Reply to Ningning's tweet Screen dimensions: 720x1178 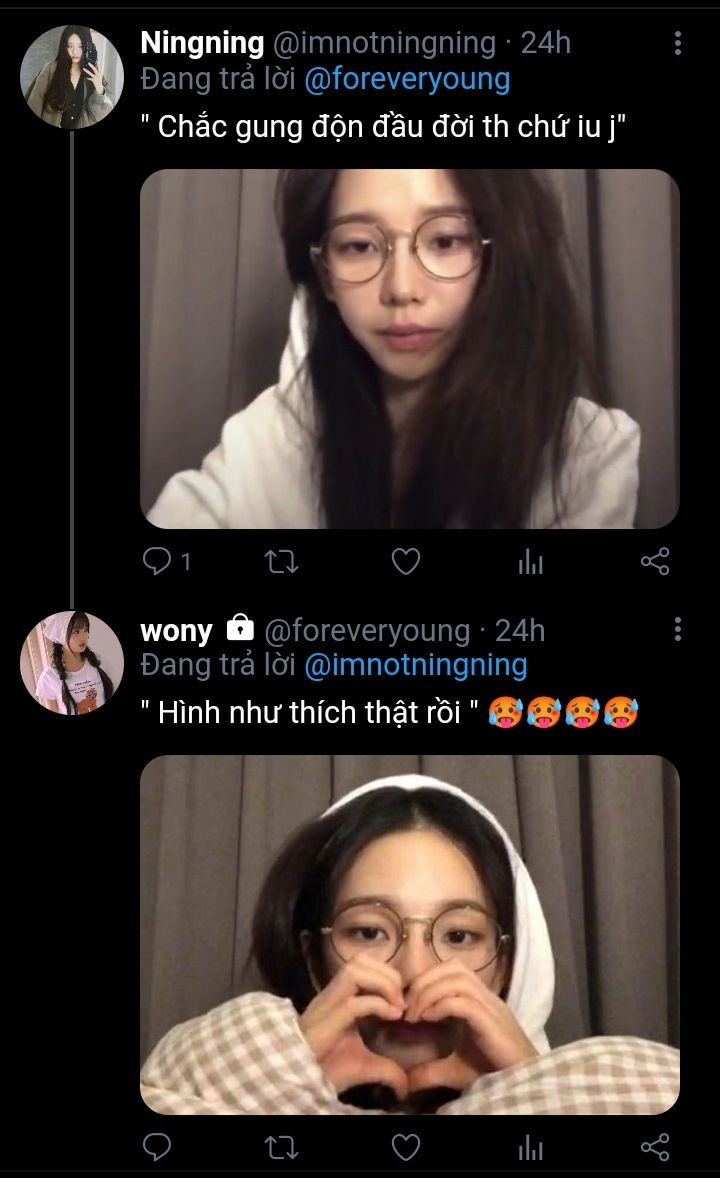pos(158,562)
